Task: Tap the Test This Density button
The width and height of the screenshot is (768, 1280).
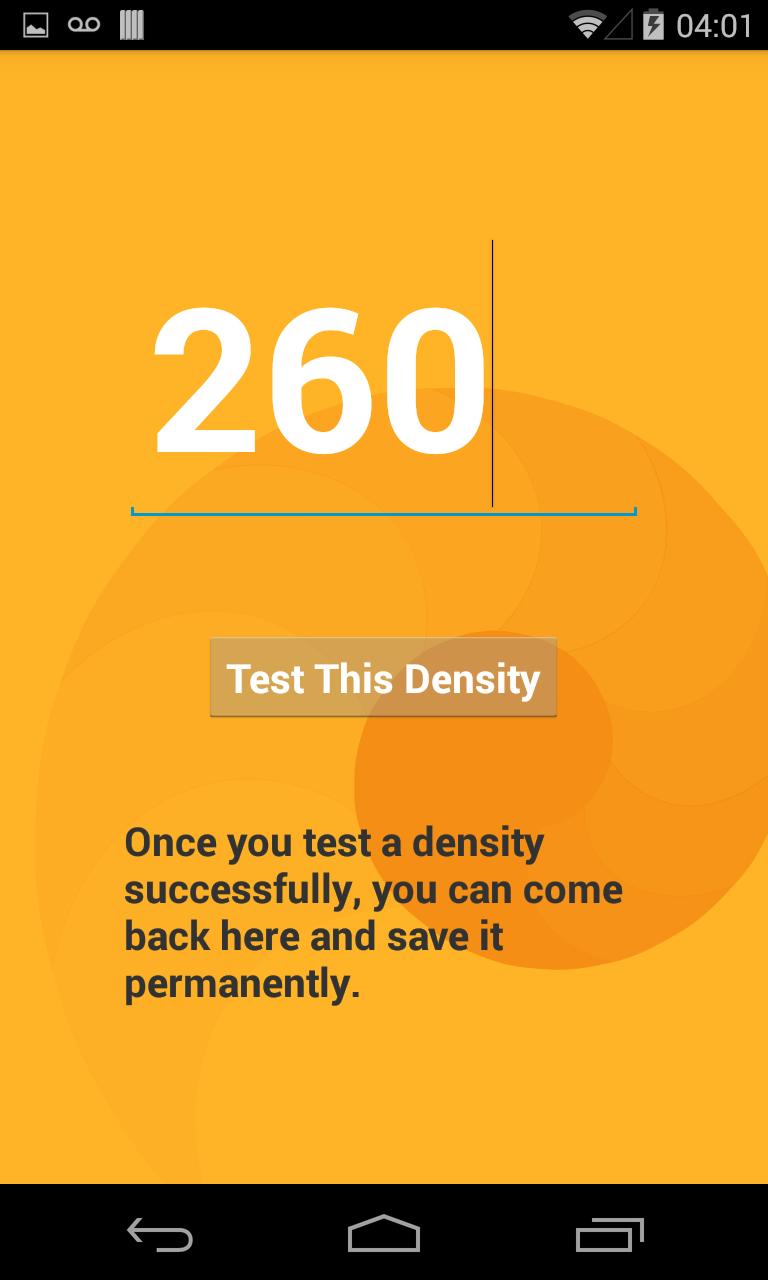Action: point(383,678)
